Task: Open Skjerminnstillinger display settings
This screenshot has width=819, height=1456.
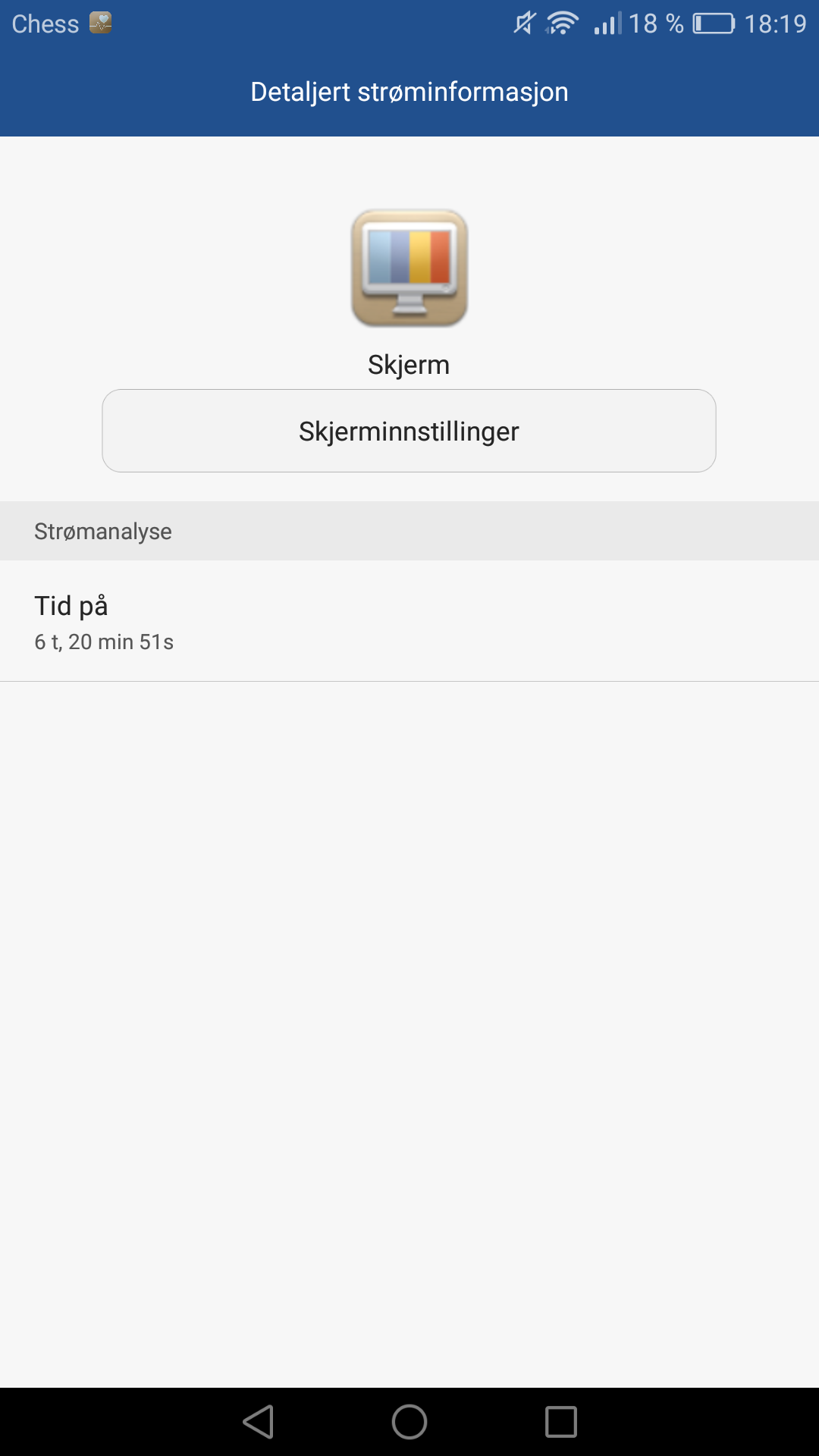Action: pos(409,431)
